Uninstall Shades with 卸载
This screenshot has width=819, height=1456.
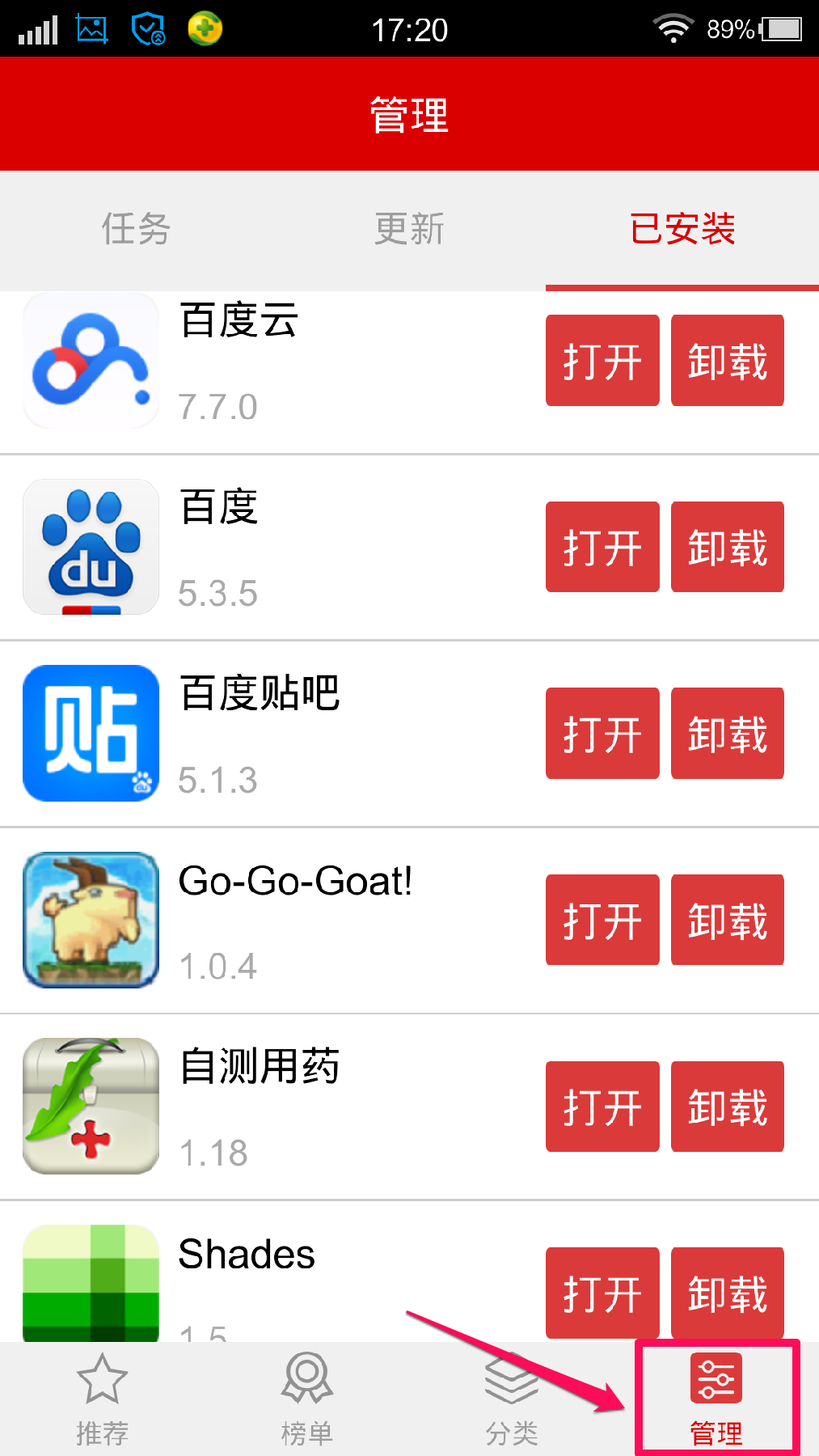[728, 1293]
